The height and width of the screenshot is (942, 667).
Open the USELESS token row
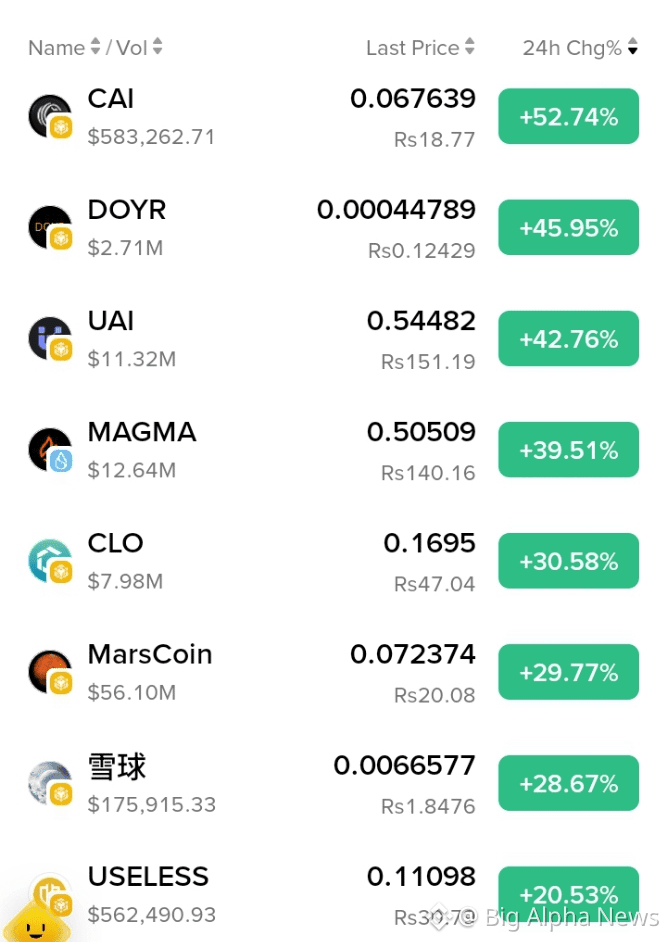point(334,895)
